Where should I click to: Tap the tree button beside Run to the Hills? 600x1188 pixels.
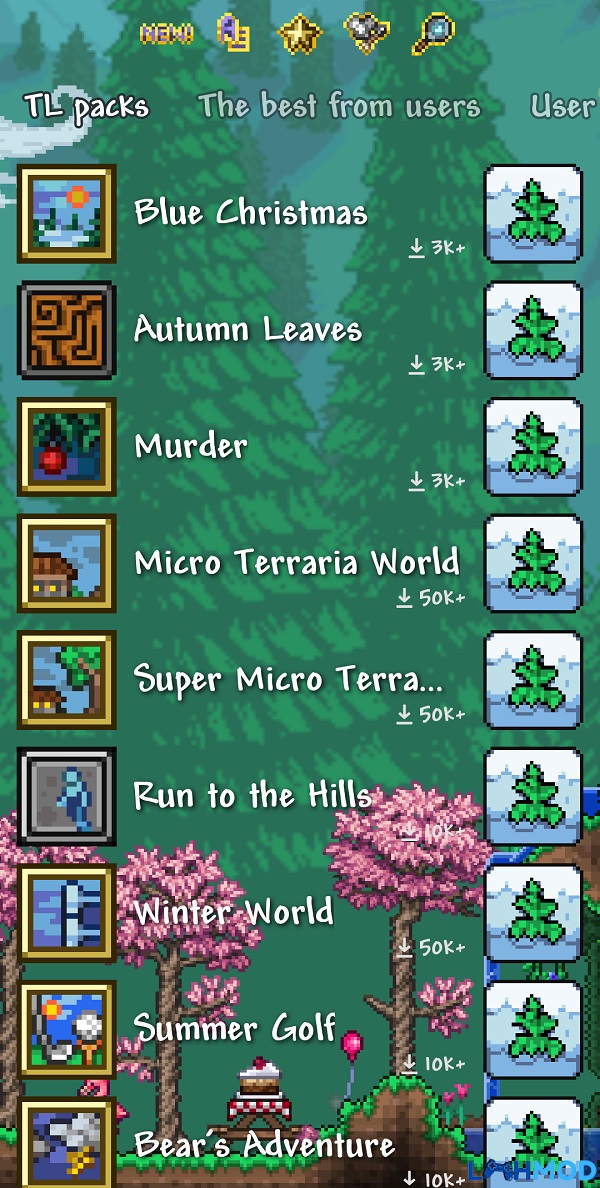(533, 797)
